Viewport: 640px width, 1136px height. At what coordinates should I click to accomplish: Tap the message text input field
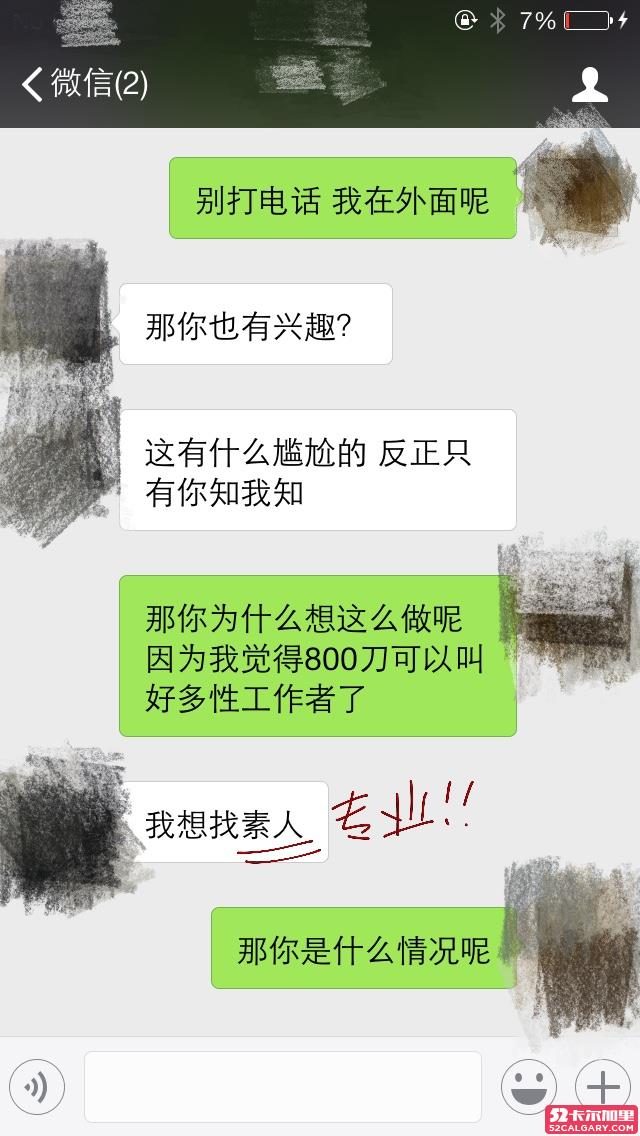(x=283, y=1087)
